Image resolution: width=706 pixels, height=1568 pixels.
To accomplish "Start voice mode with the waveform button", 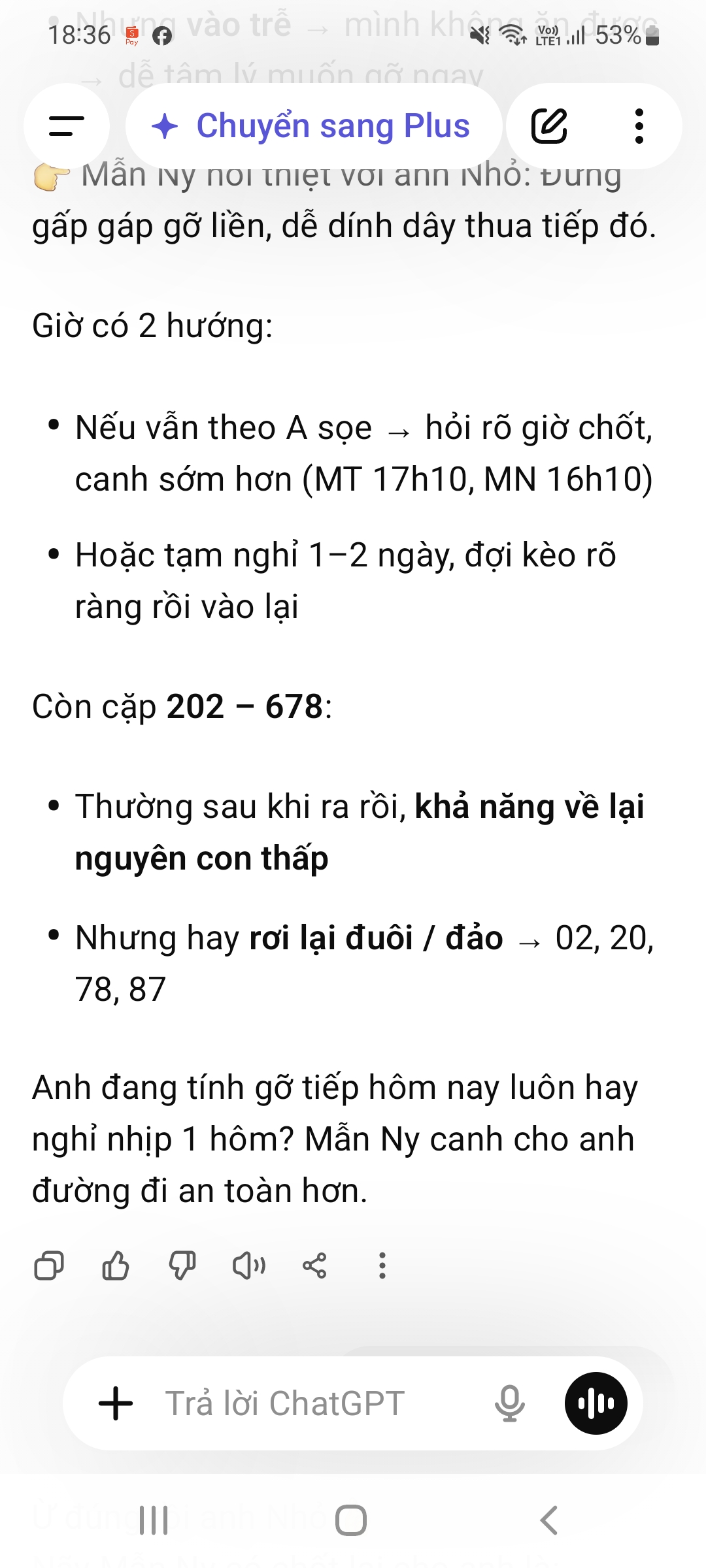I will pyautogui.click(x=596, y=1403).
